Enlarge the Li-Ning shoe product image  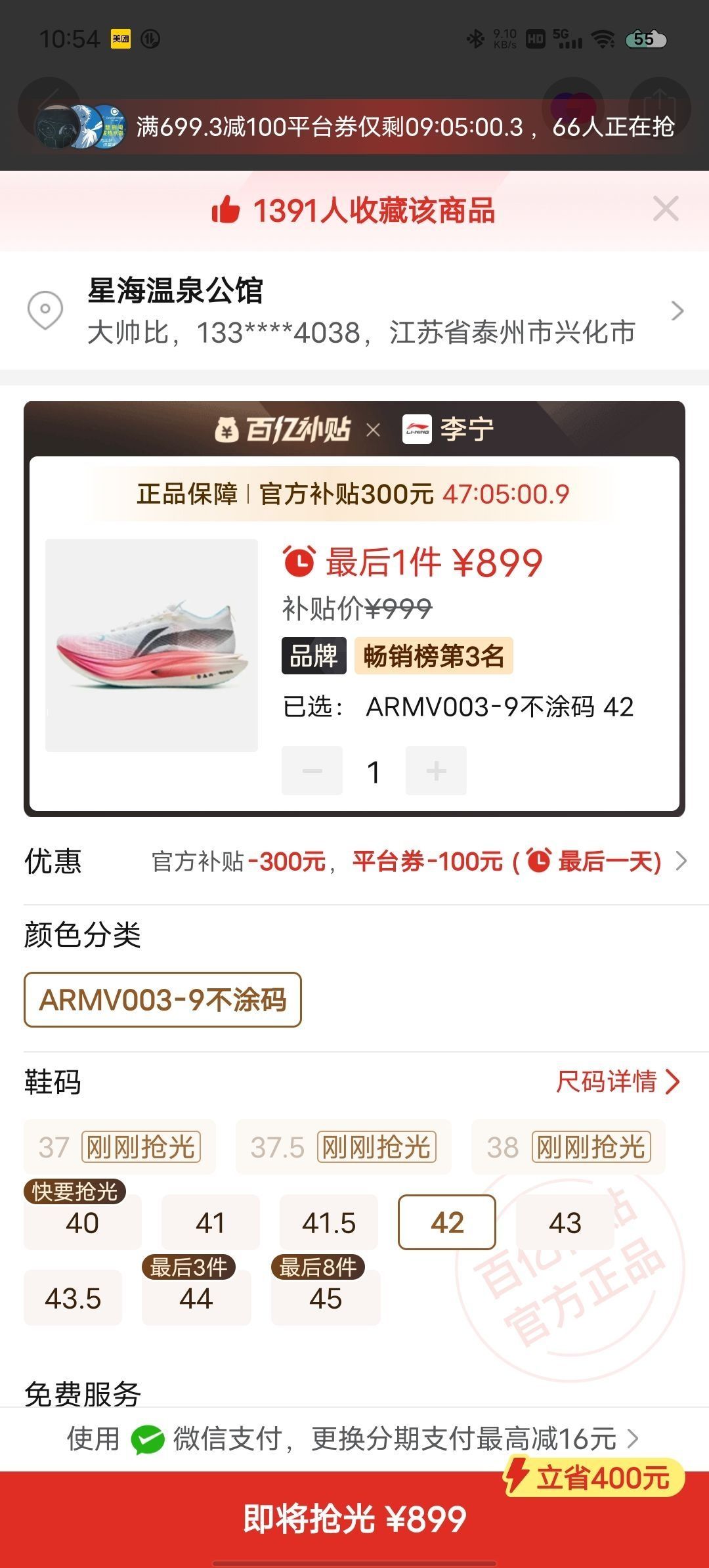tap(152, 645)
